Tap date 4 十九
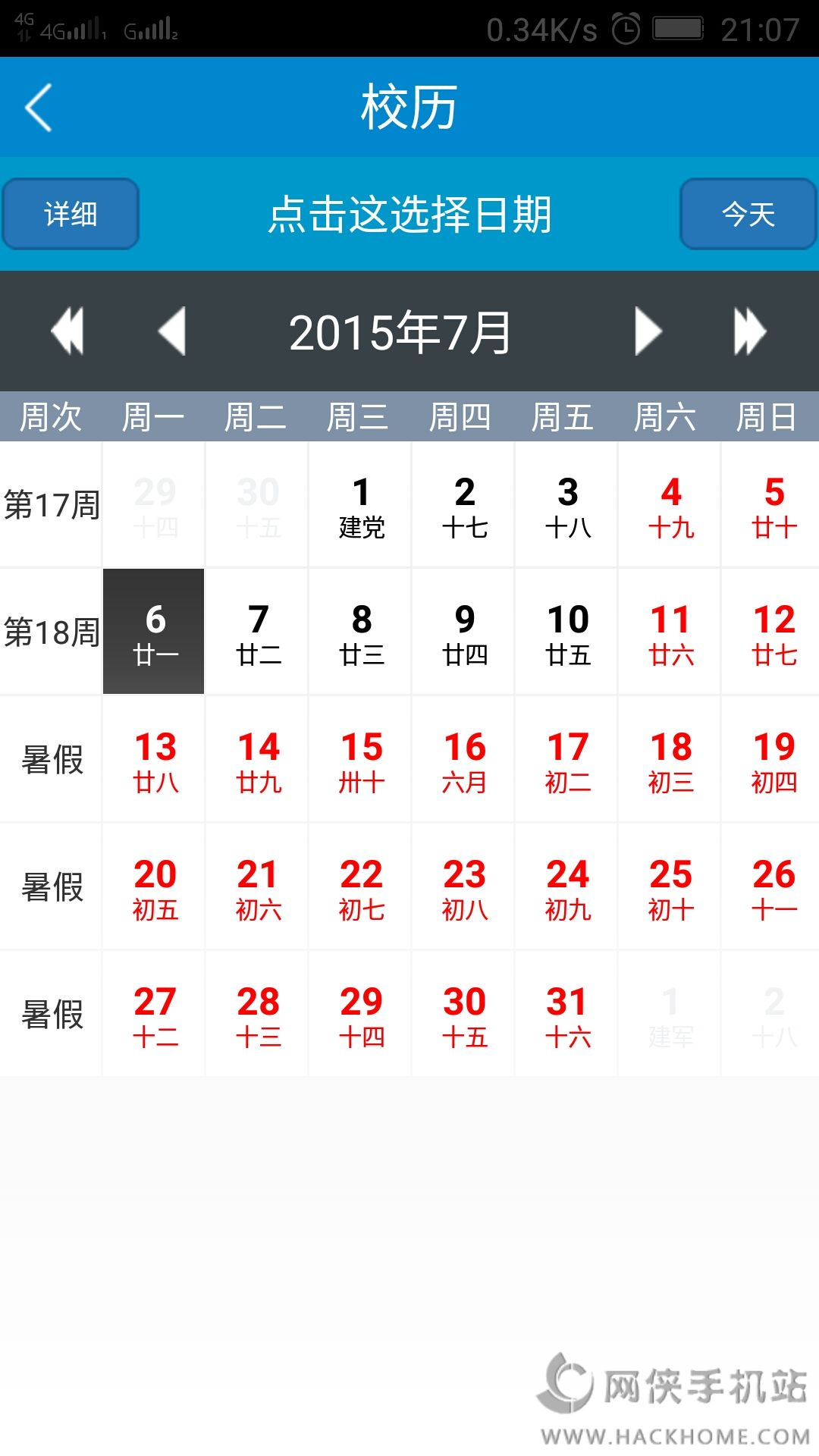Screen dimensions: 819x1456 tap(670, 505)
